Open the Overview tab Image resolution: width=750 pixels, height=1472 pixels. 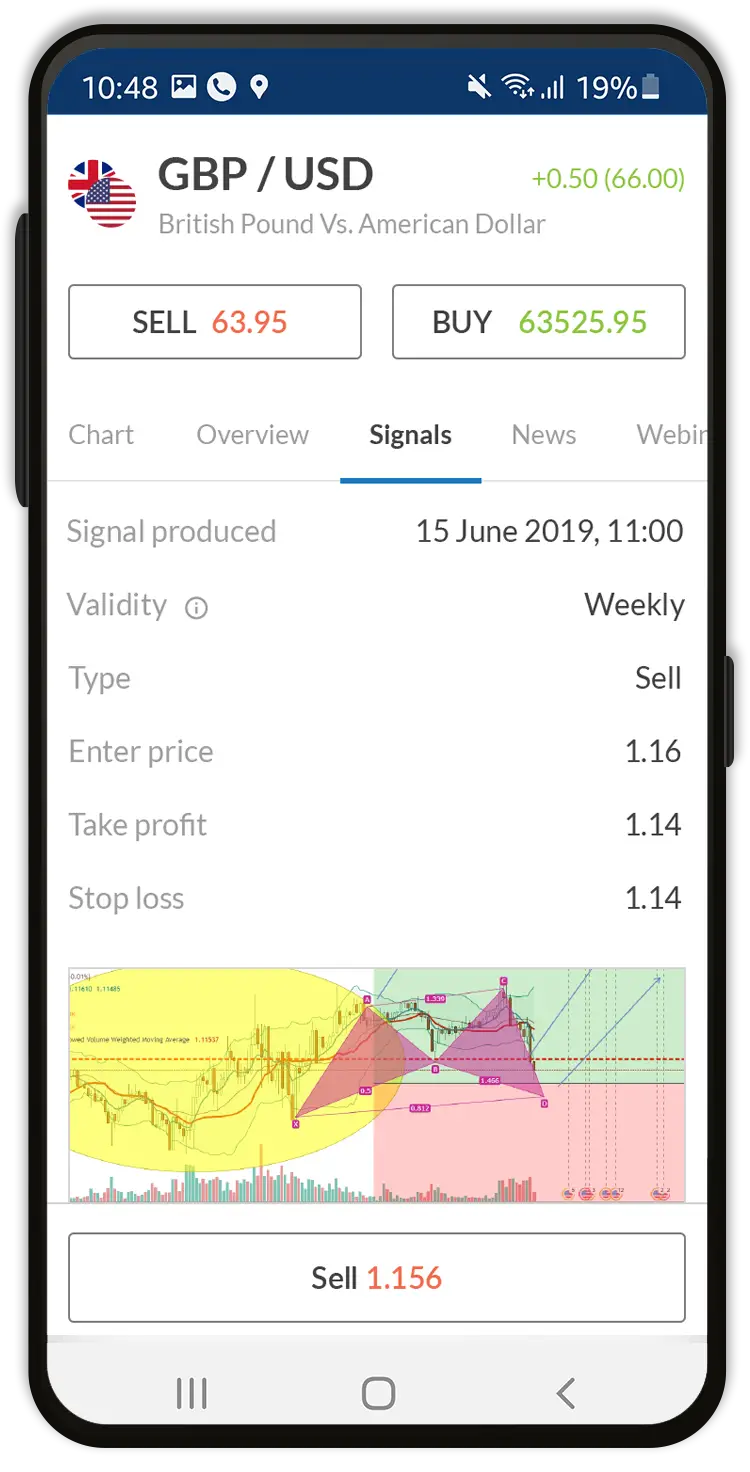coord(253,435)
